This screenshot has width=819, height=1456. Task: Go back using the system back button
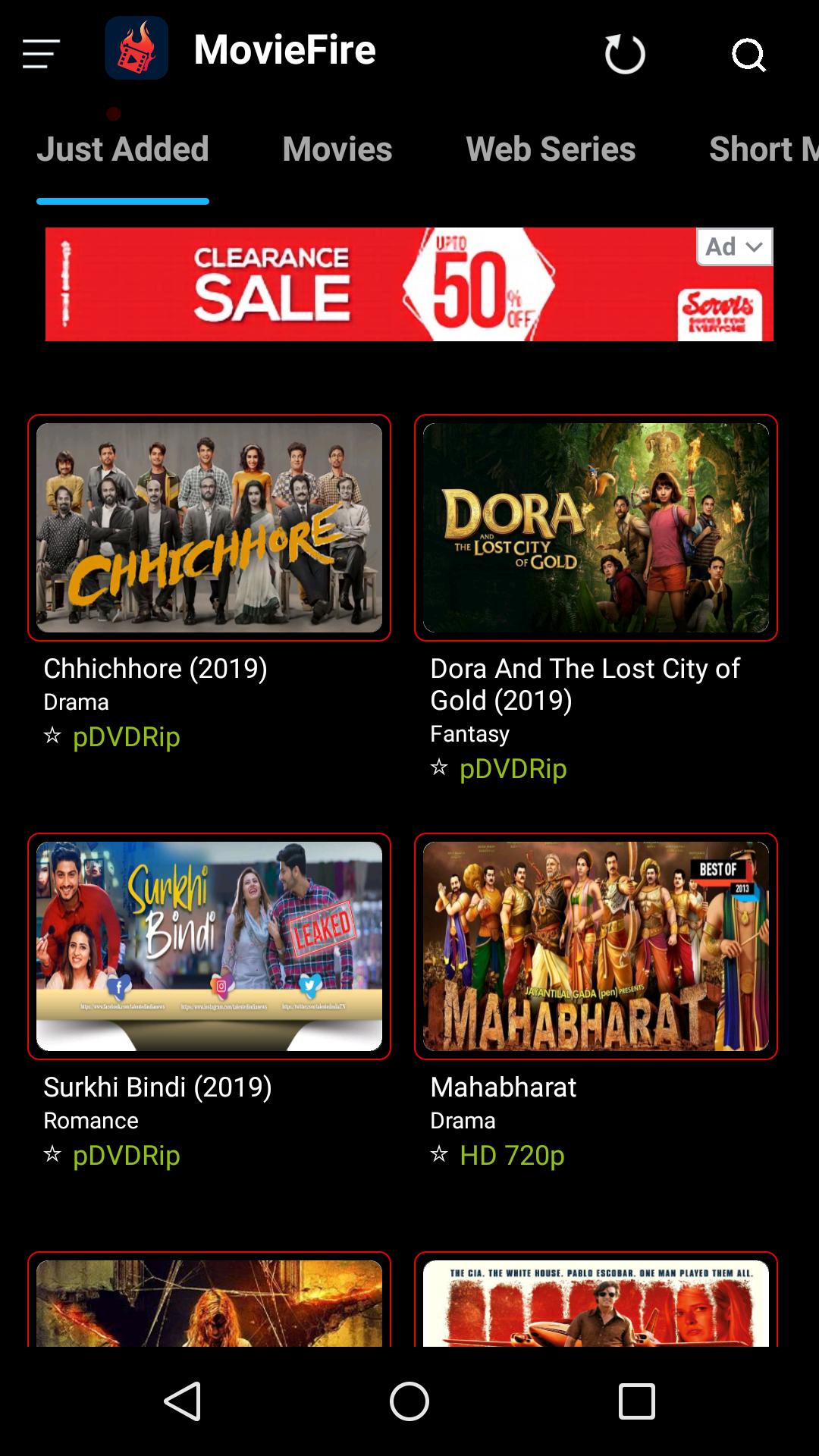(183, 1401)
